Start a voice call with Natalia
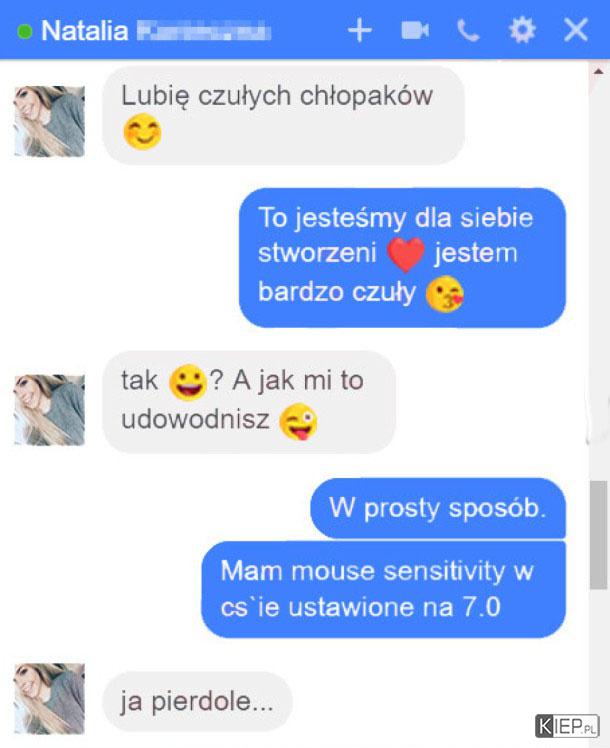The width and height of the screenshot is (610, 748). click(468, 31)
